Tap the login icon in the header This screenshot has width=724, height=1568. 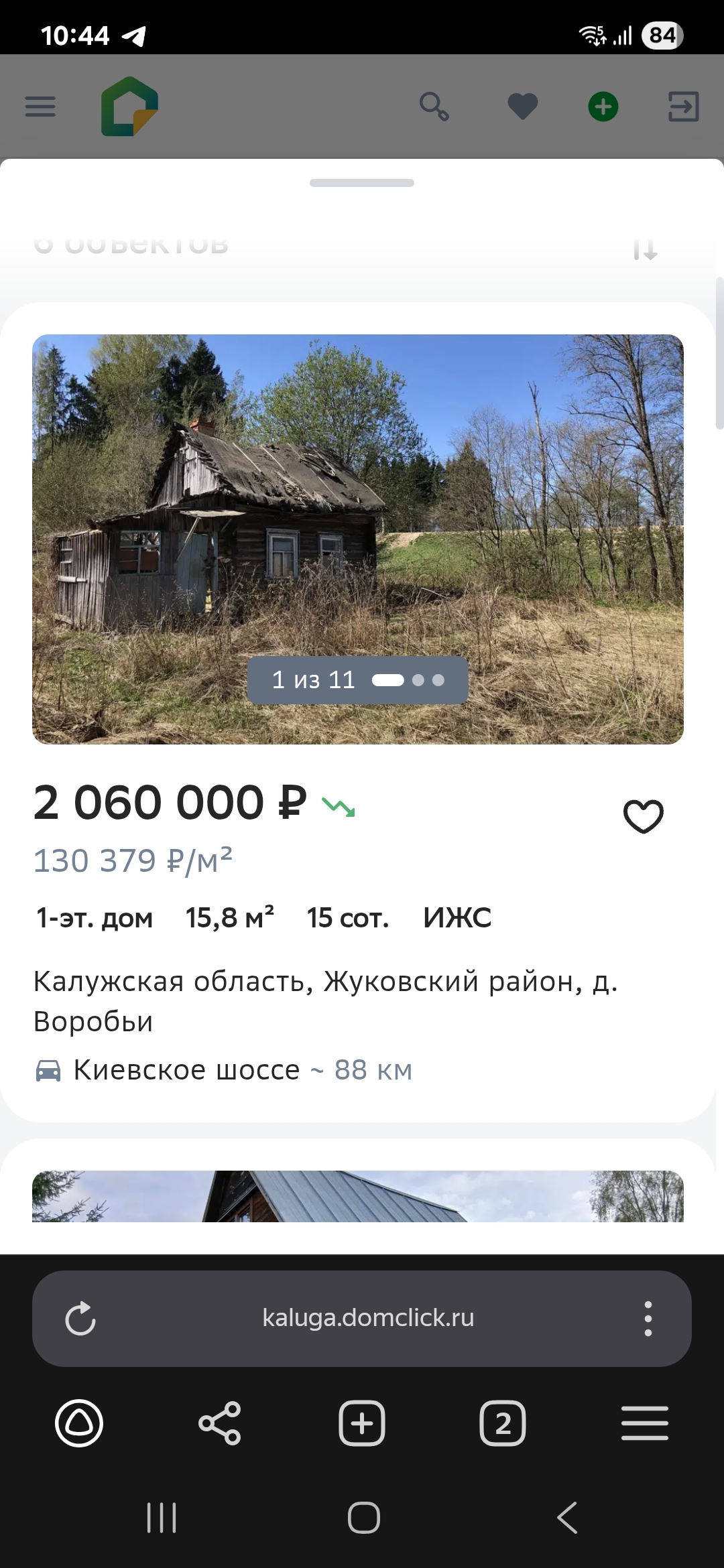point(683,107)
